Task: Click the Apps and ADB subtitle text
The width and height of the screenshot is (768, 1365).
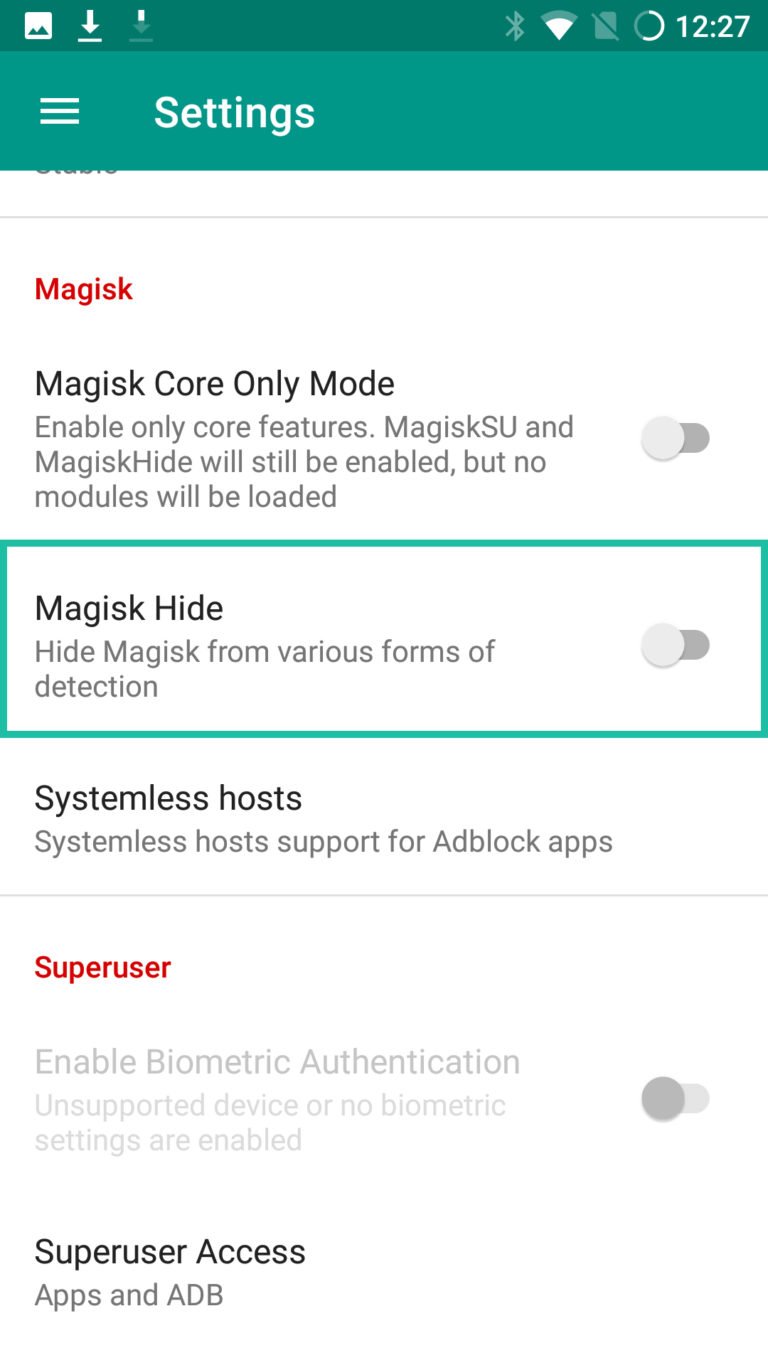Action: click(128, 1294)
